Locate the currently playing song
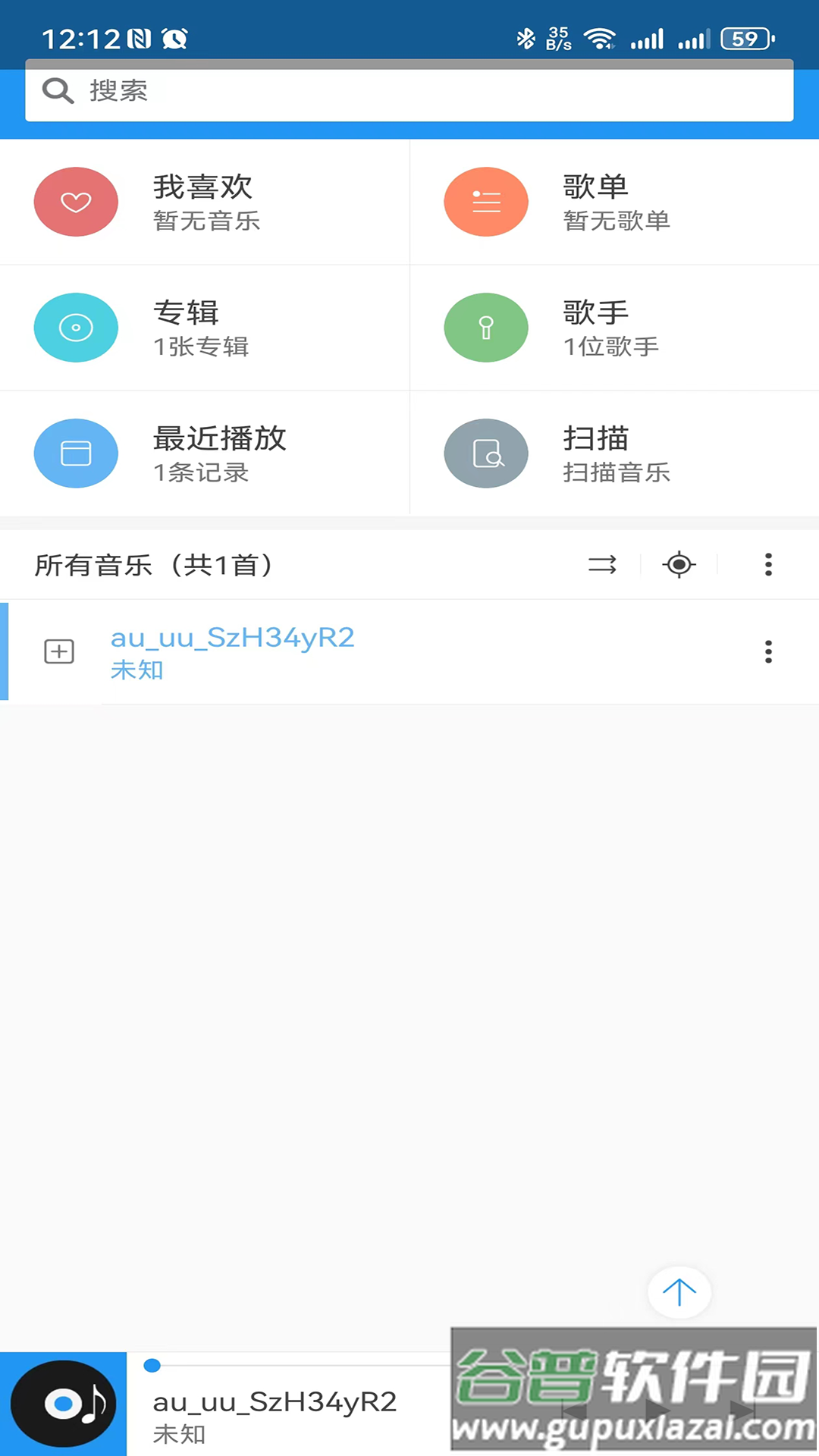 (x=679, y=565)
